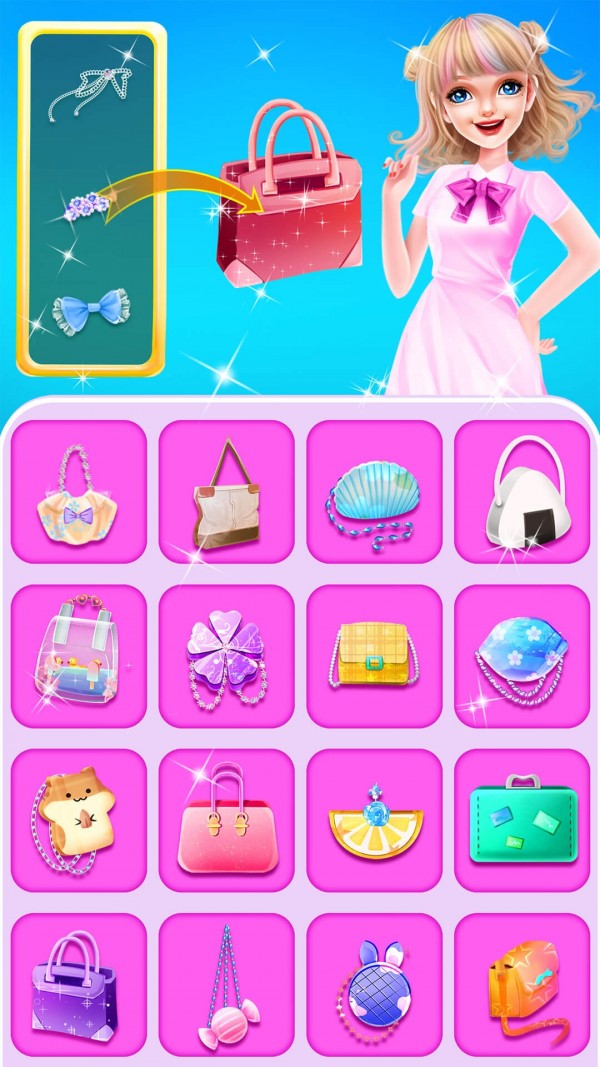Viewport: 600px width, 1067px height.
Task: Choose the beige tote bag
Action: [x=226, y=492]
